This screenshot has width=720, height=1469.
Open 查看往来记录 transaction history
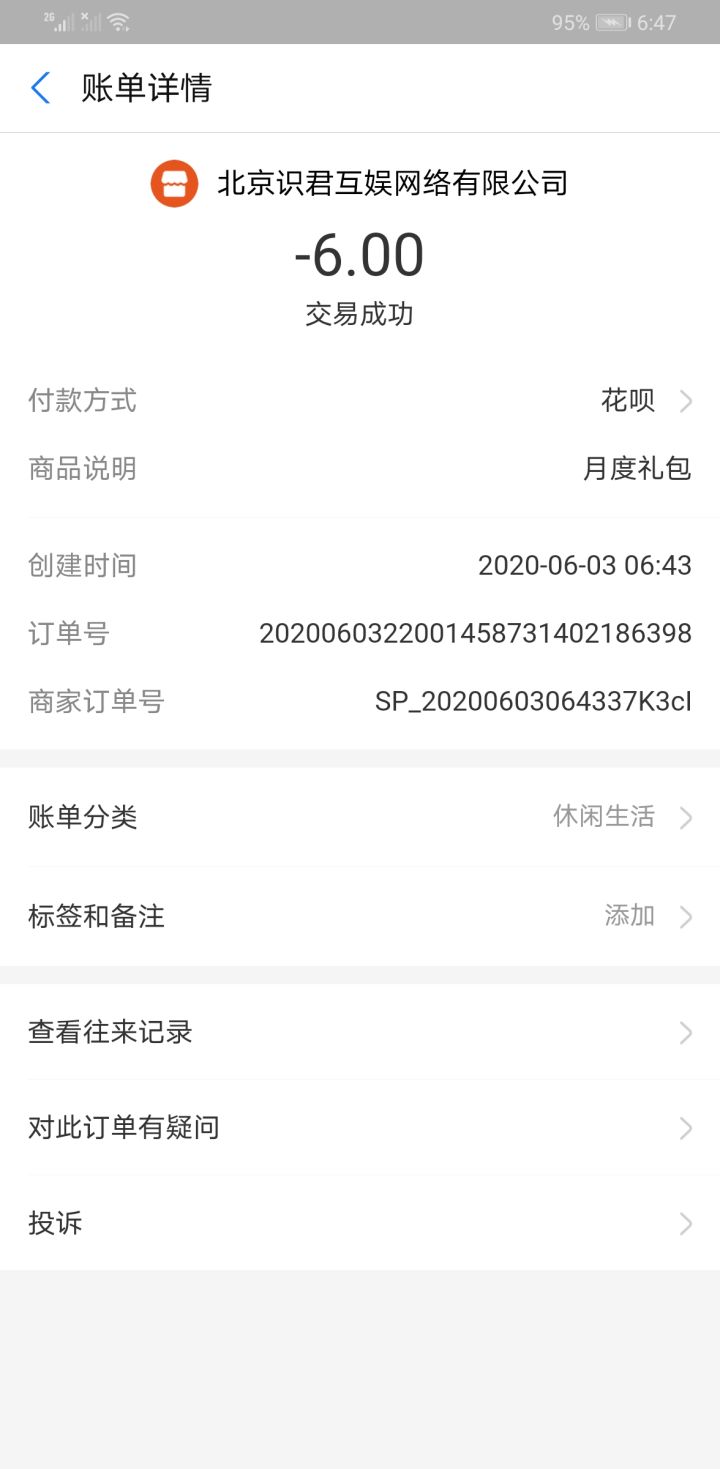pyautogui.click(x=360, y=1032)
